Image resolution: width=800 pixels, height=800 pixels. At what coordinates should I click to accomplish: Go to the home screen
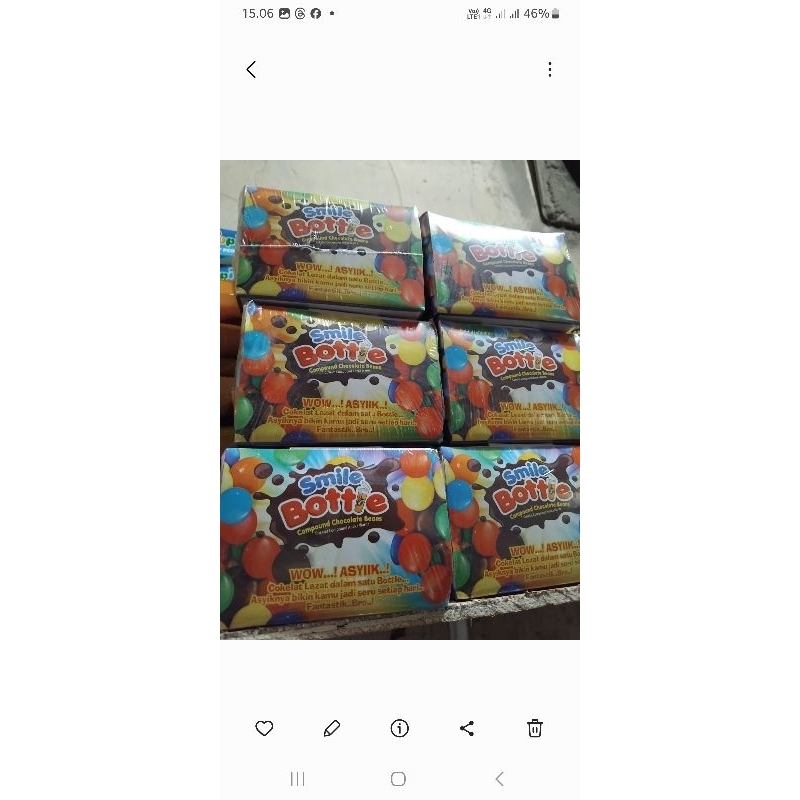[398, 779]
